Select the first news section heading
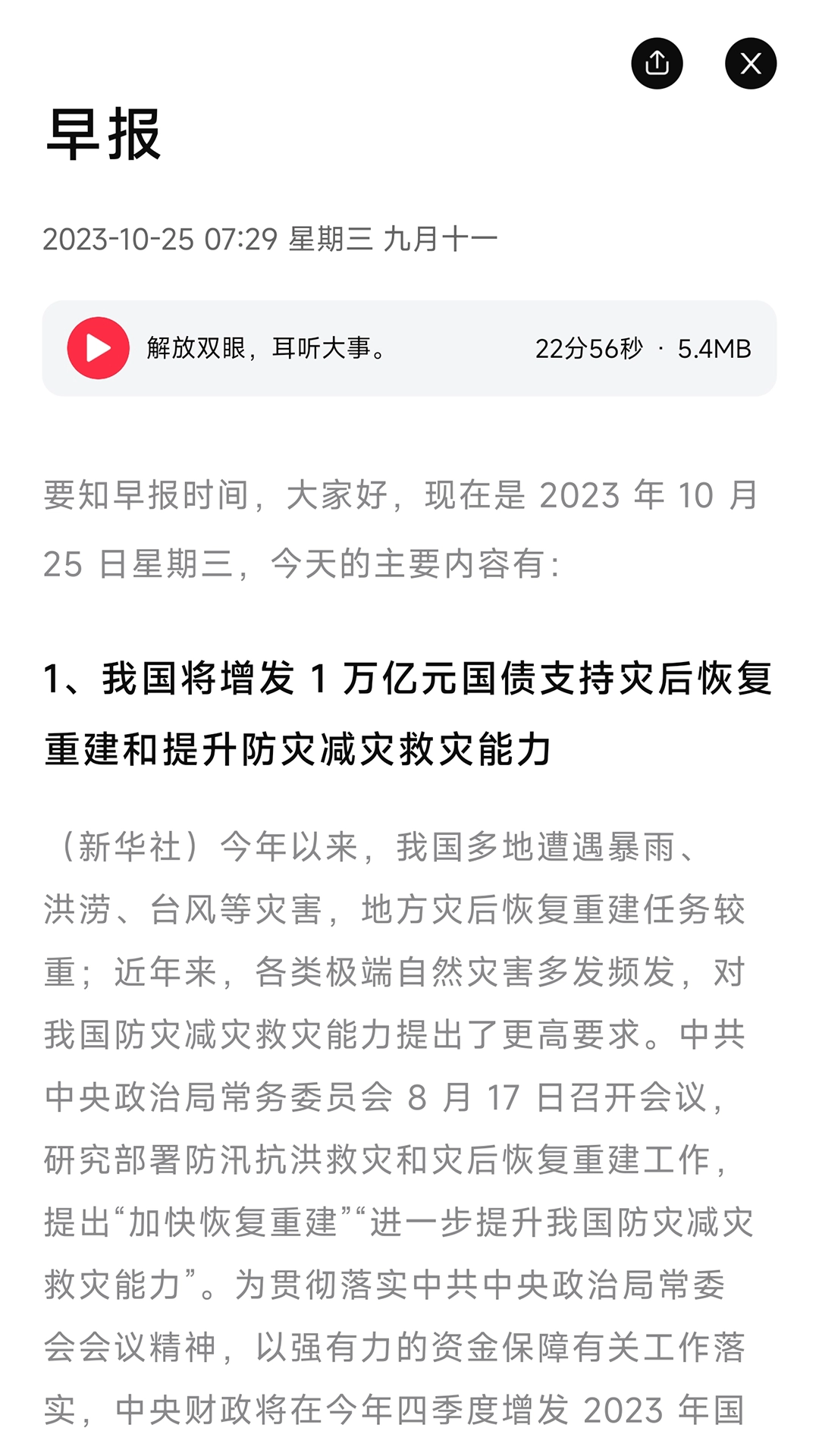The height and width of the screenshot is (1456, 819). coord(409,713)
